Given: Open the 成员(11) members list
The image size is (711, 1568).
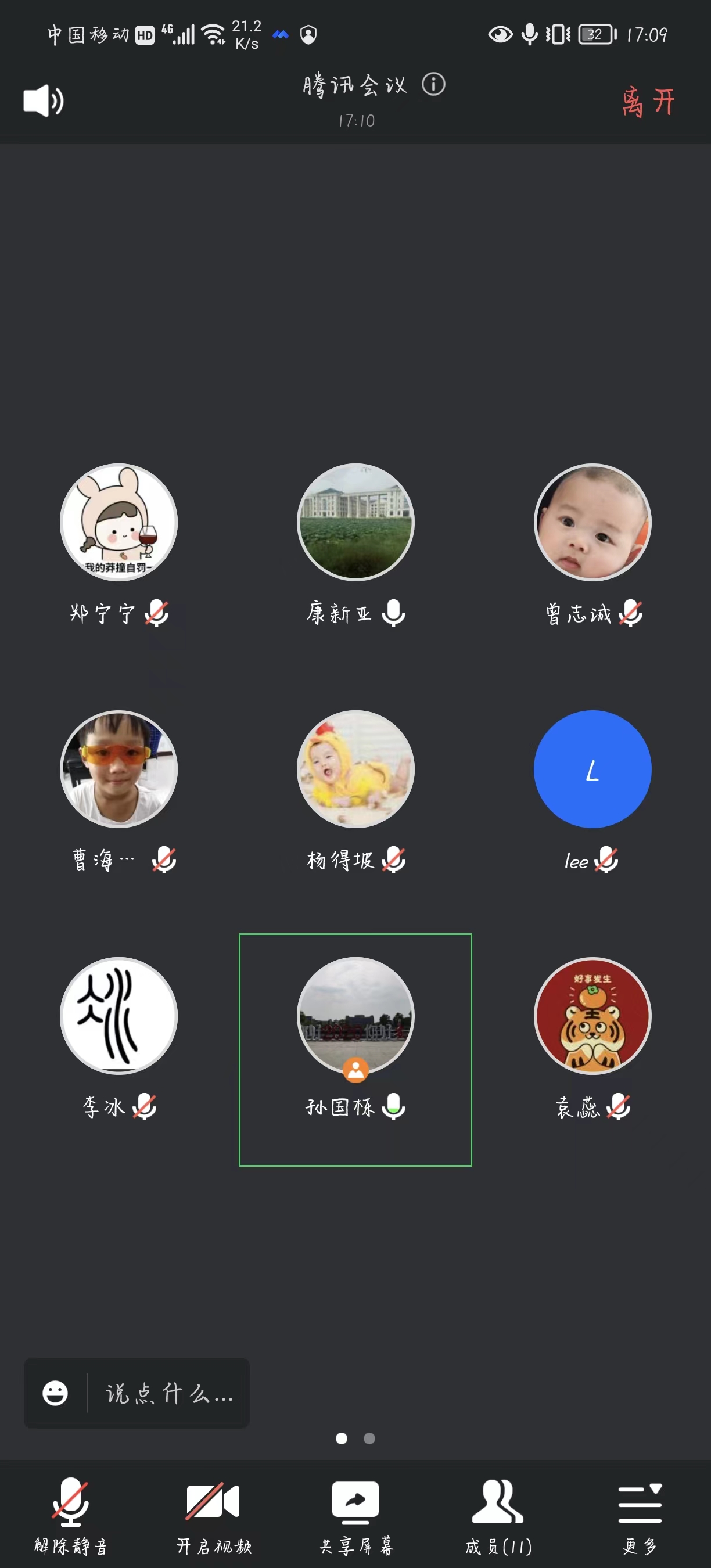Looking at the screenshot, I should 498,1515.
